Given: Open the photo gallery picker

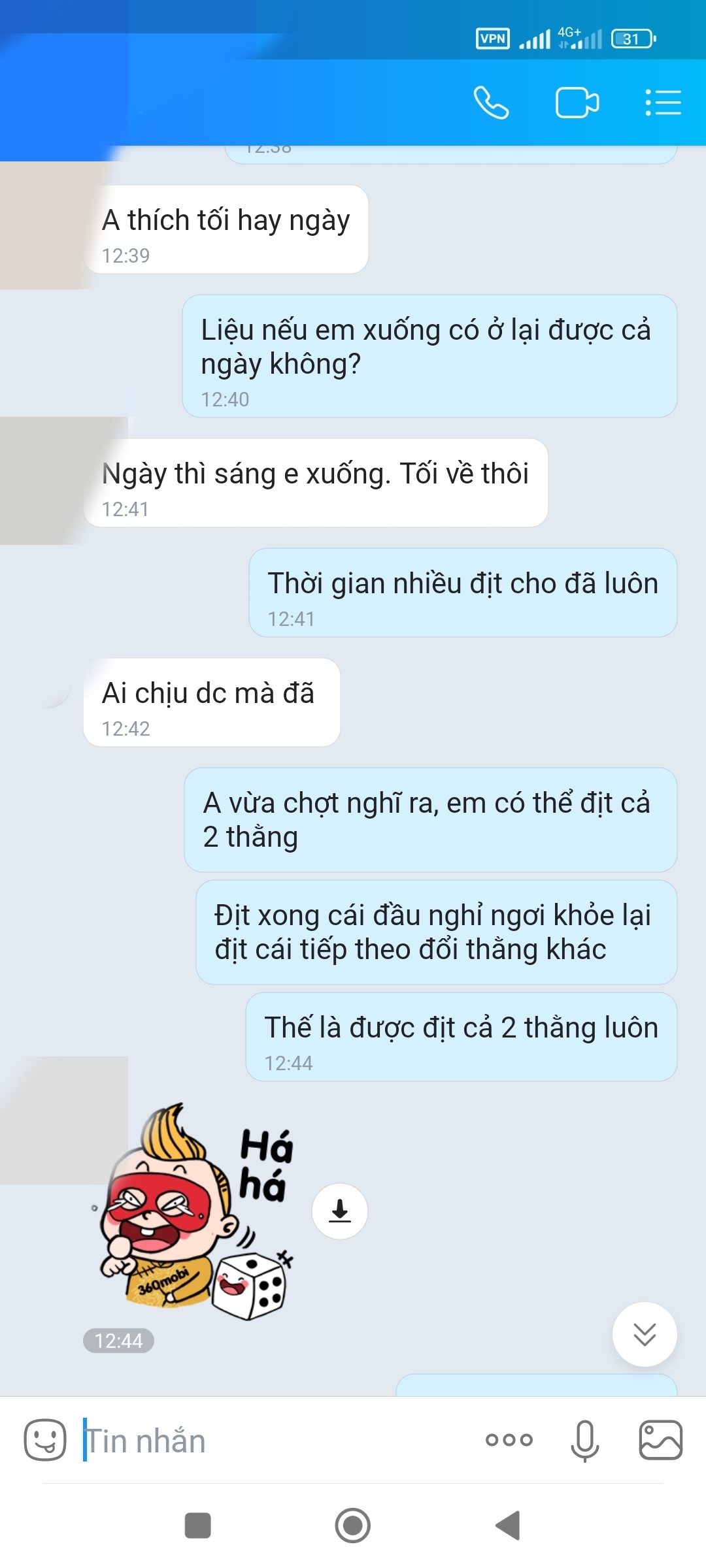Looking at the screenshot, I should point(660,1440).
